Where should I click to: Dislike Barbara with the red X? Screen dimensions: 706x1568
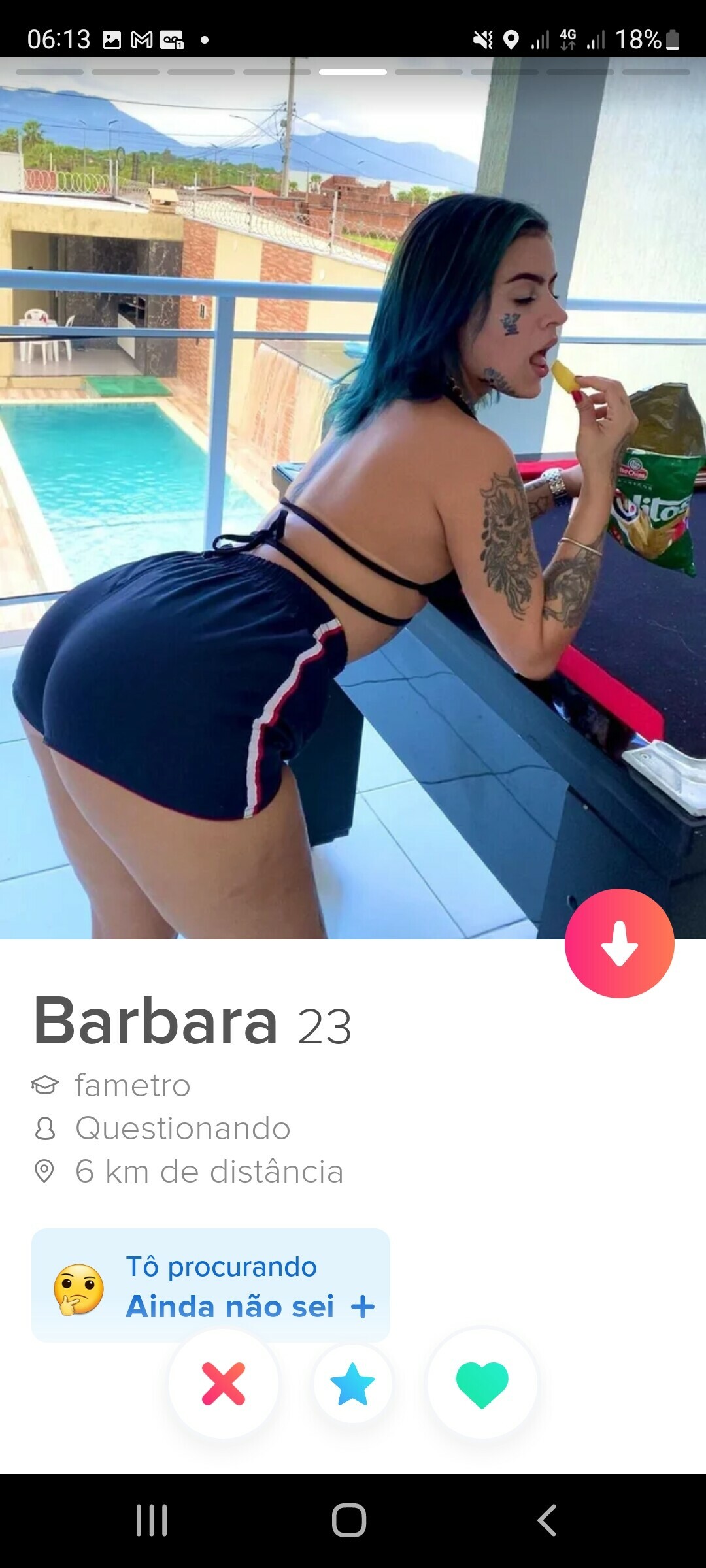pyautogui.click(x=224, y=1383)
